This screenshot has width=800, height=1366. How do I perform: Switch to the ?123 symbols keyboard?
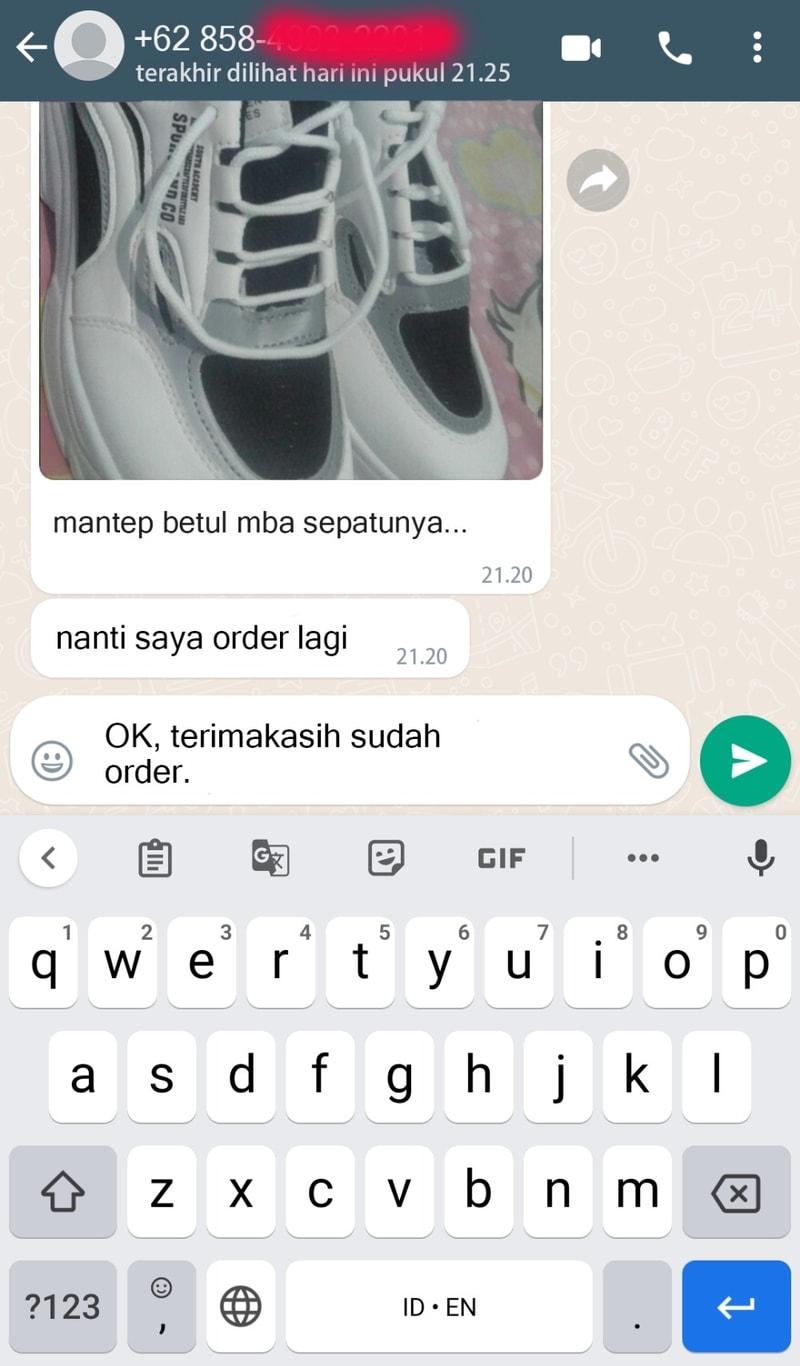63,1306
